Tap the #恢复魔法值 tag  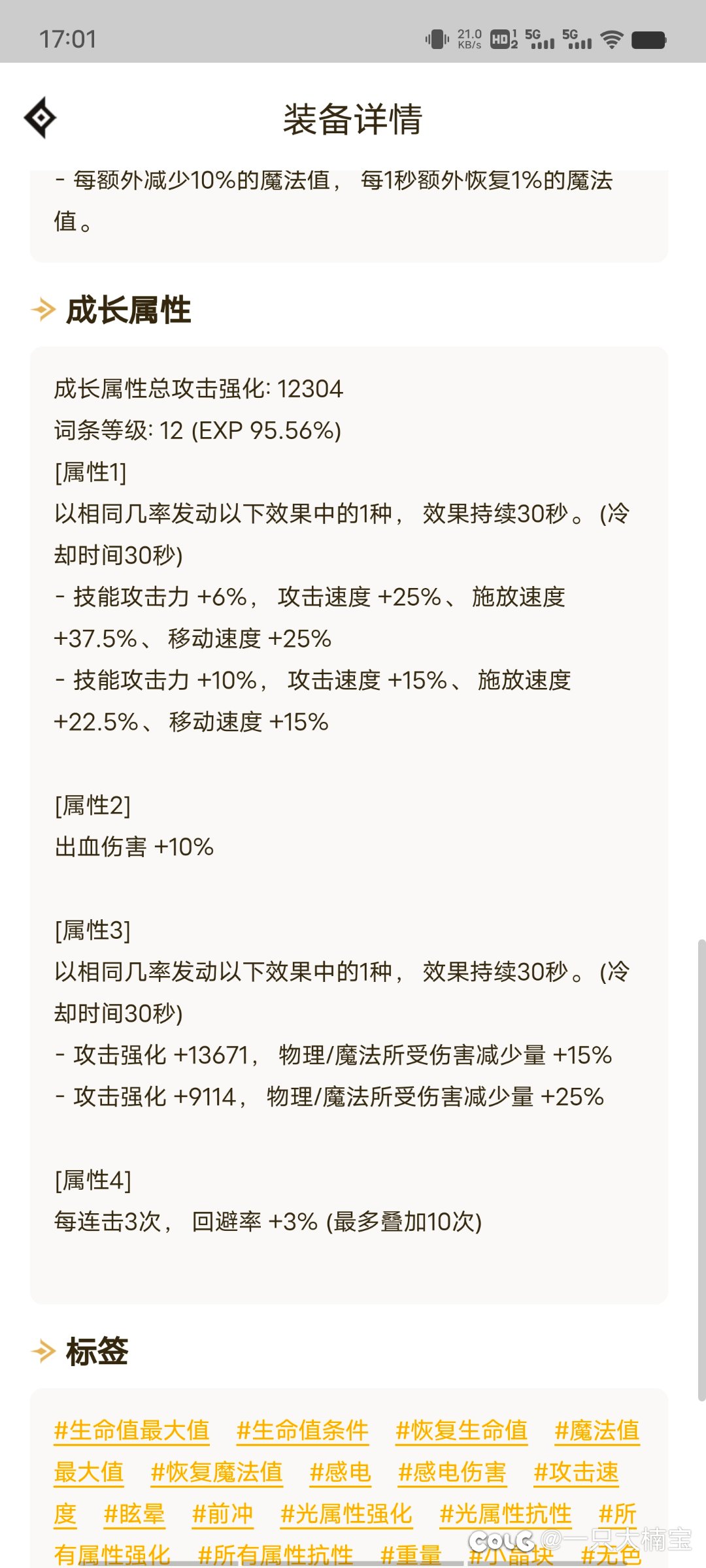point(216,1472)
